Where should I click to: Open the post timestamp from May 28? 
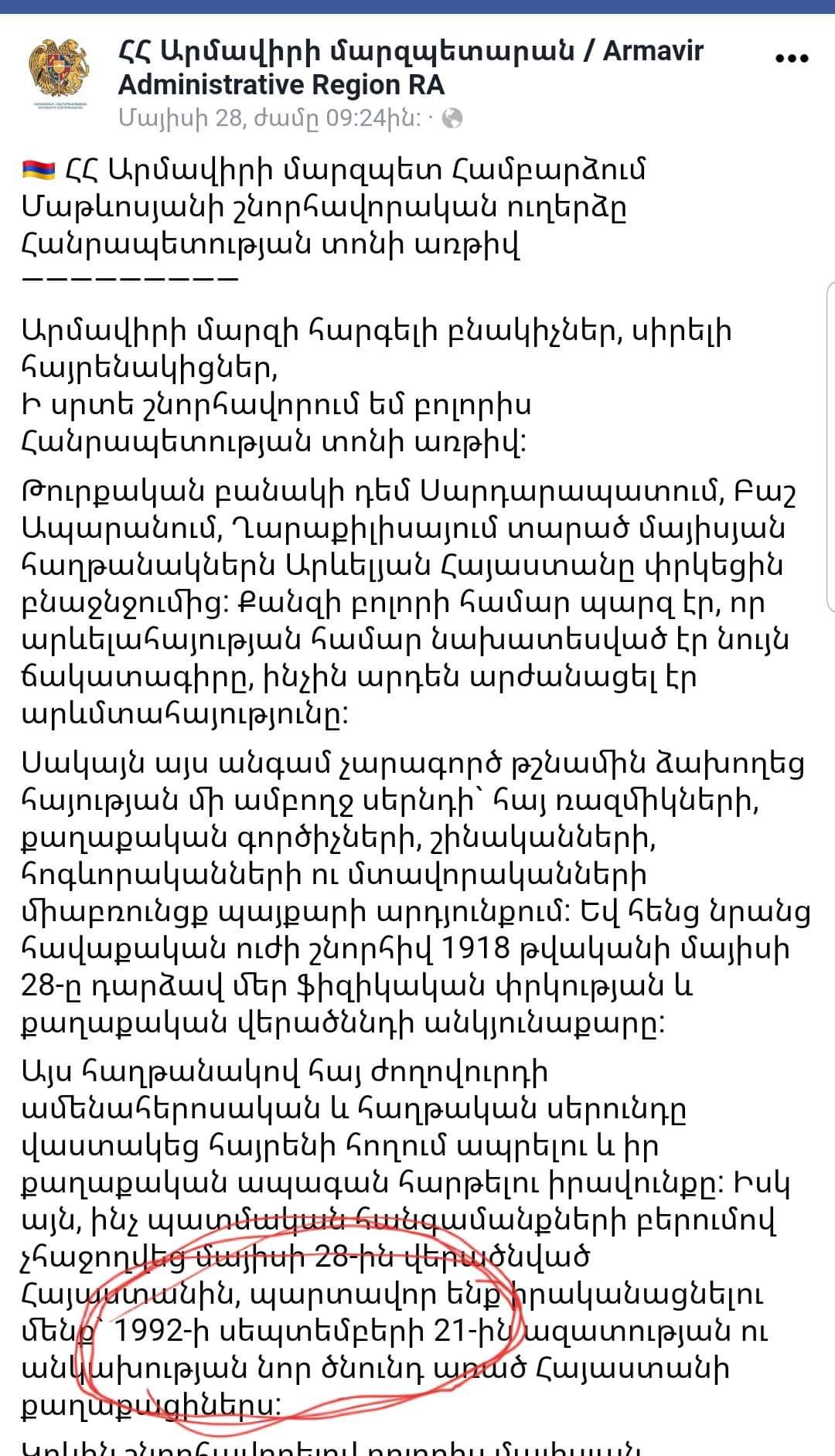coord(269,118)
